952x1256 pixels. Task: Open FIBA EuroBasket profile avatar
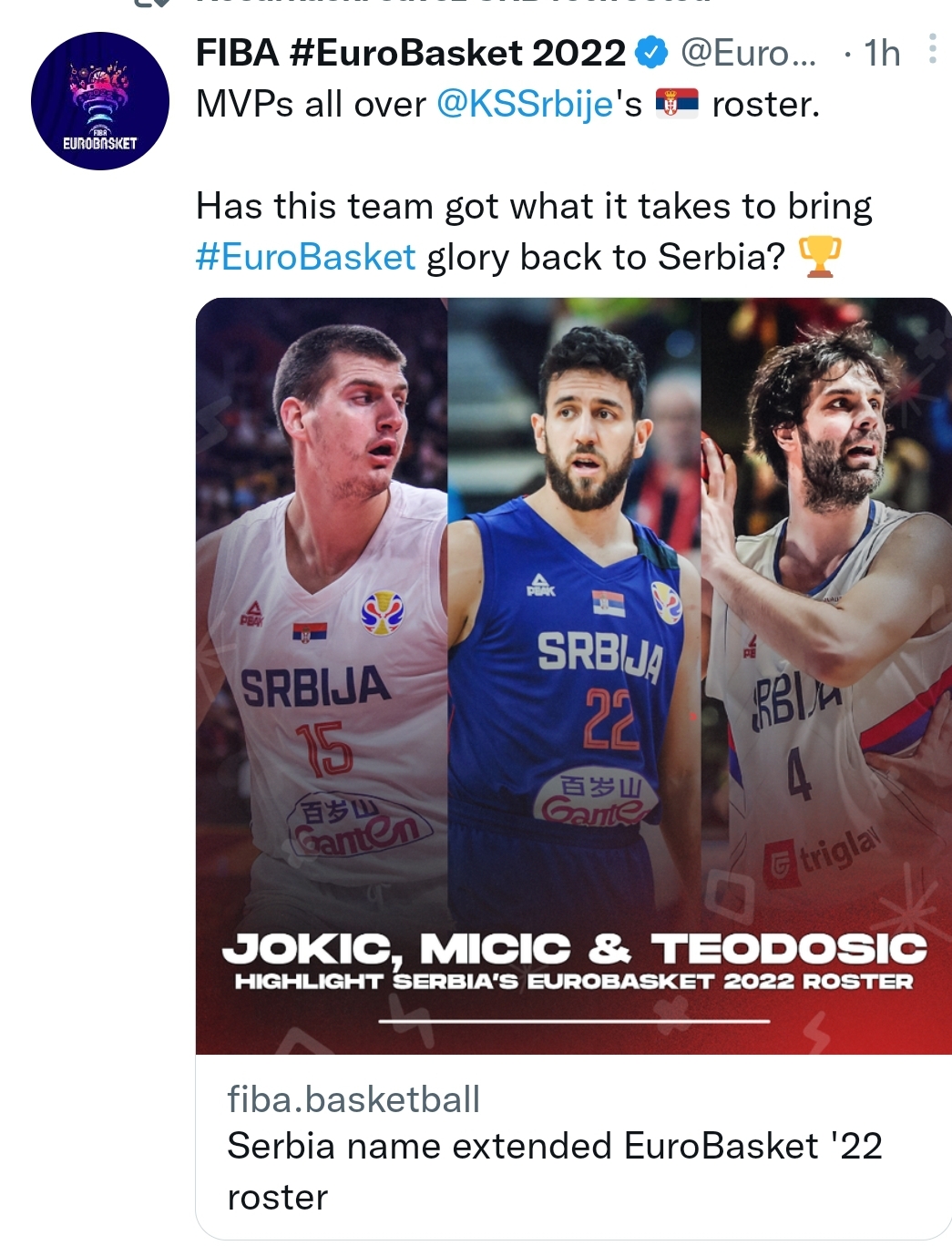click(99, 101)
